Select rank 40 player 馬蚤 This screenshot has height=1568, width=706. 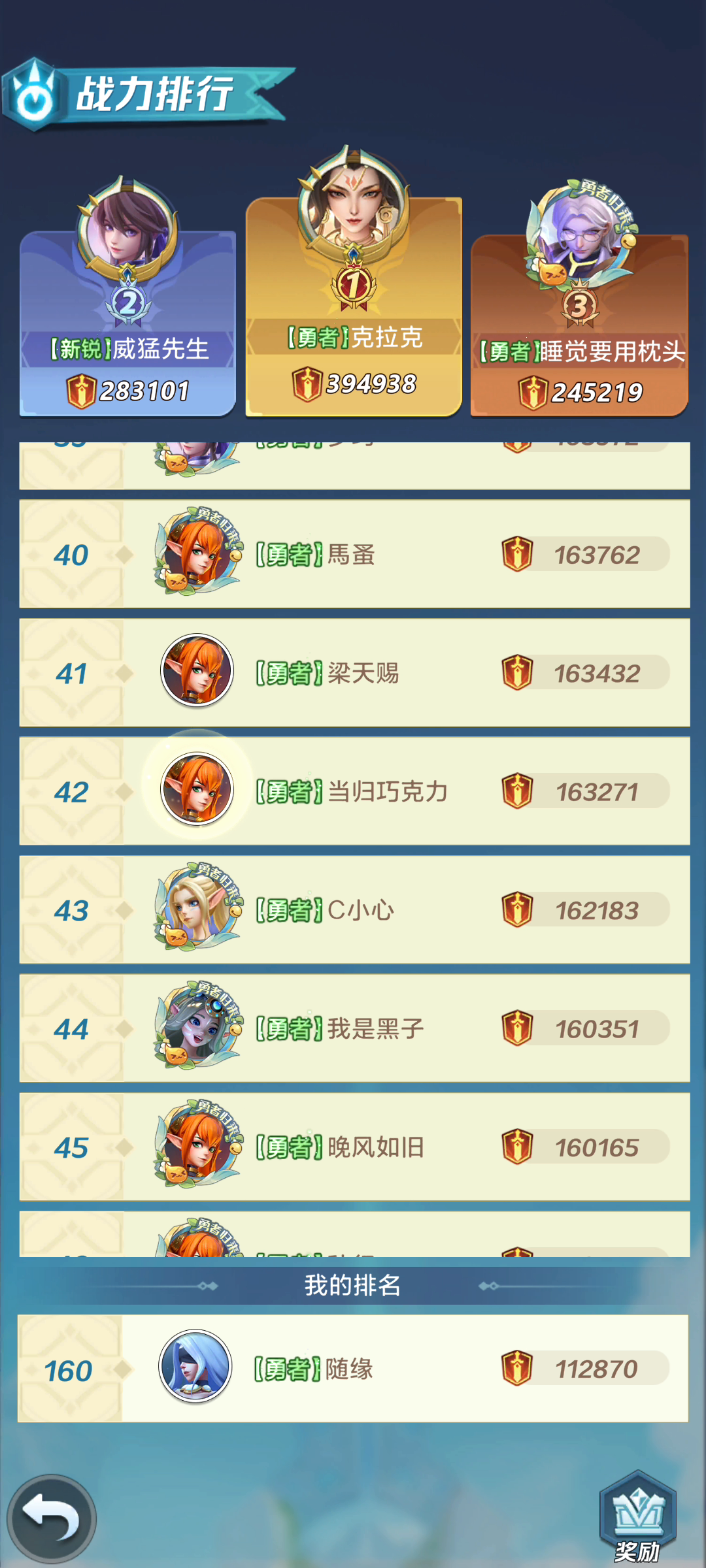pos(354,554)
